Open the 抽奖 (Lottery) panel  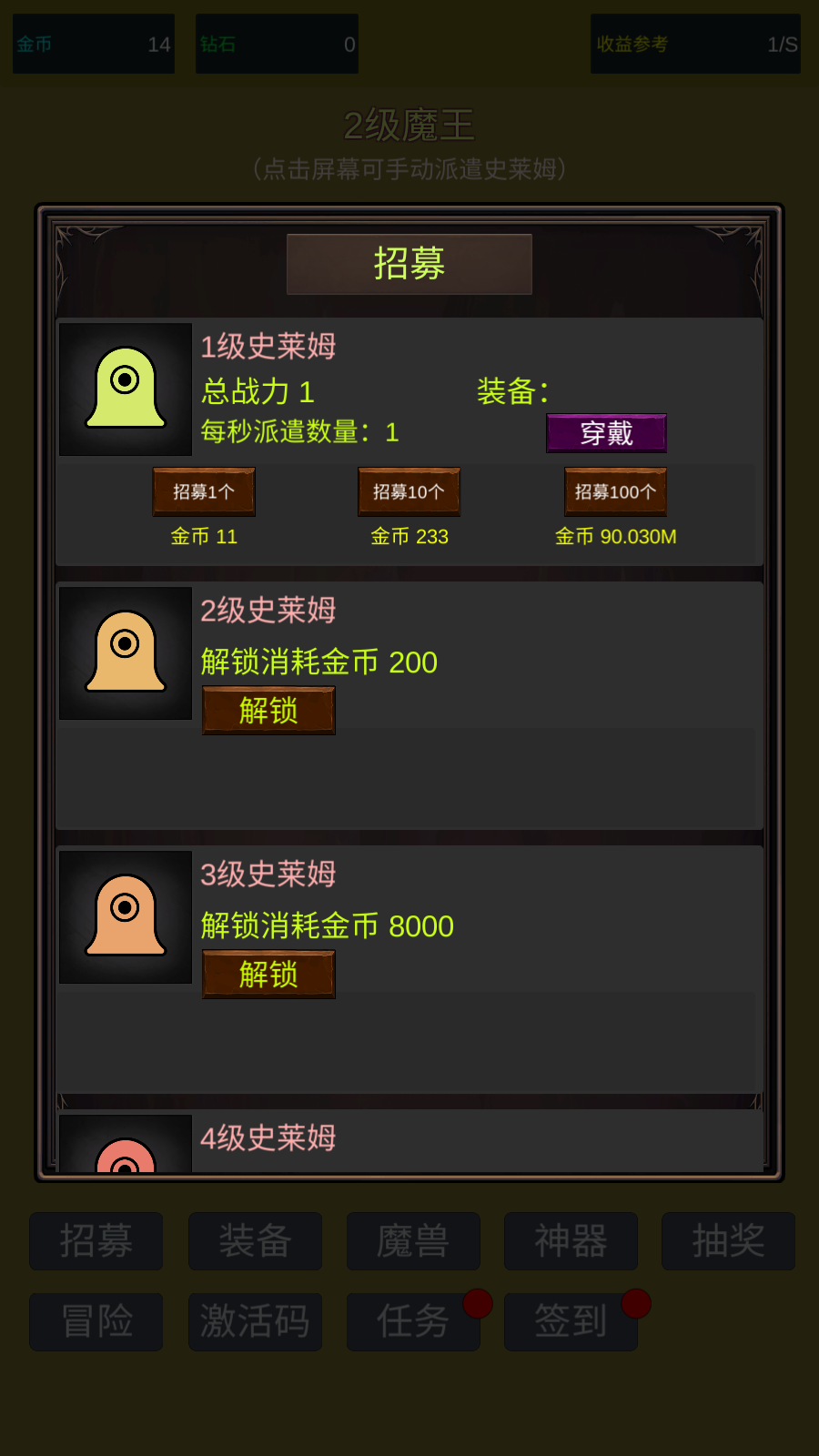click(728, 1241)
